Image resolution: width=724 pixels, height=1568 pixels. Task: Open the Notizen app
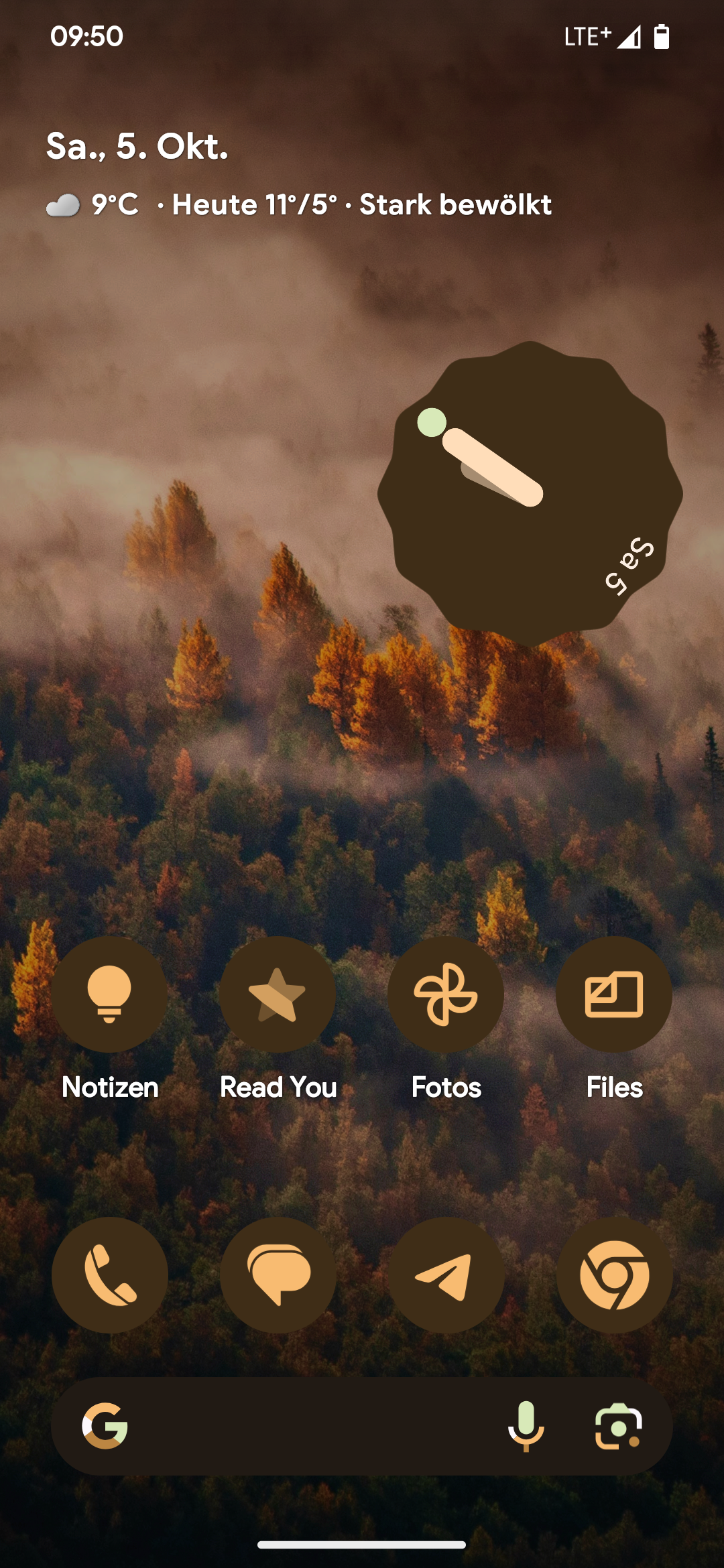110,994
